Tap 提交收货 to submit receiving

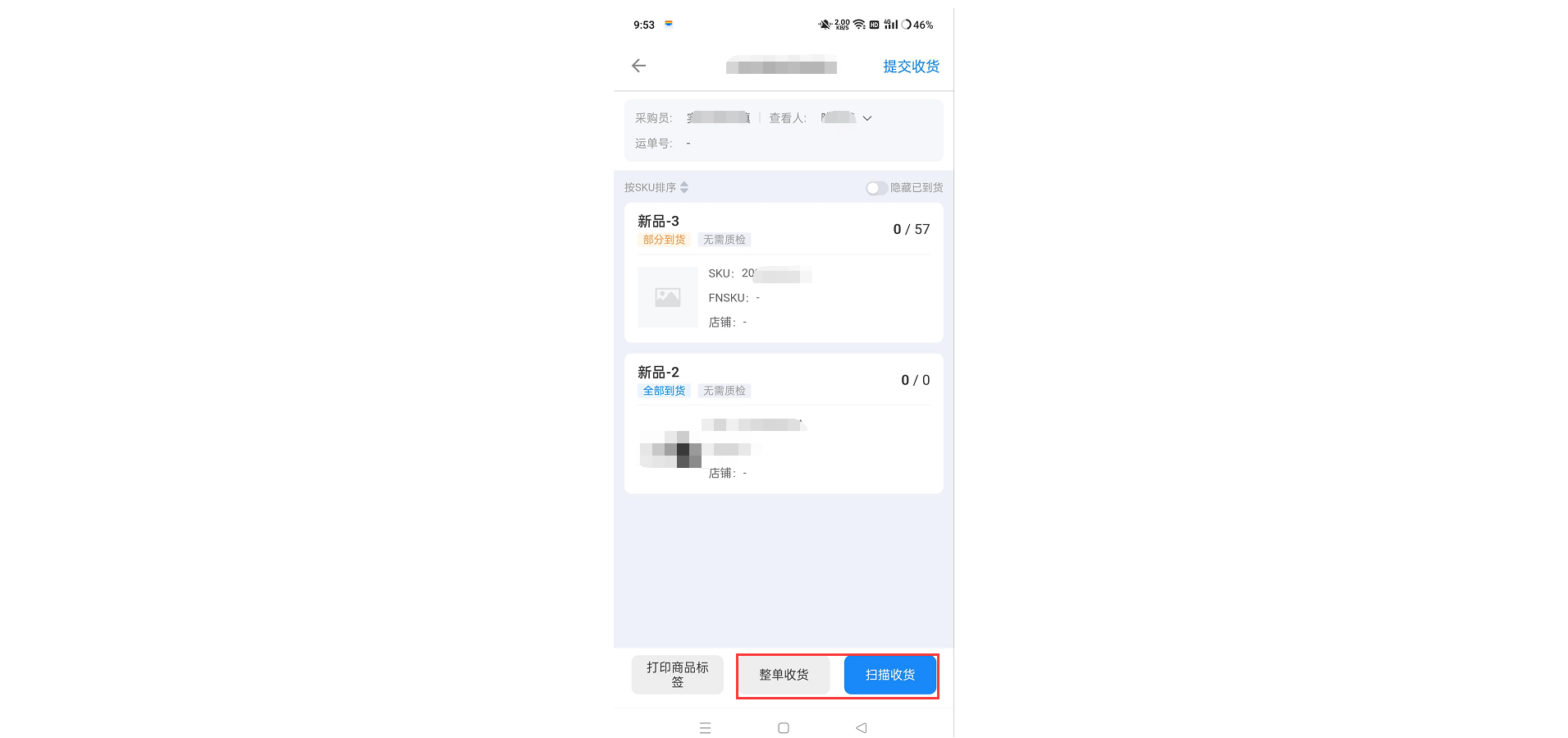pyautogui.click(x=911, y=66)
